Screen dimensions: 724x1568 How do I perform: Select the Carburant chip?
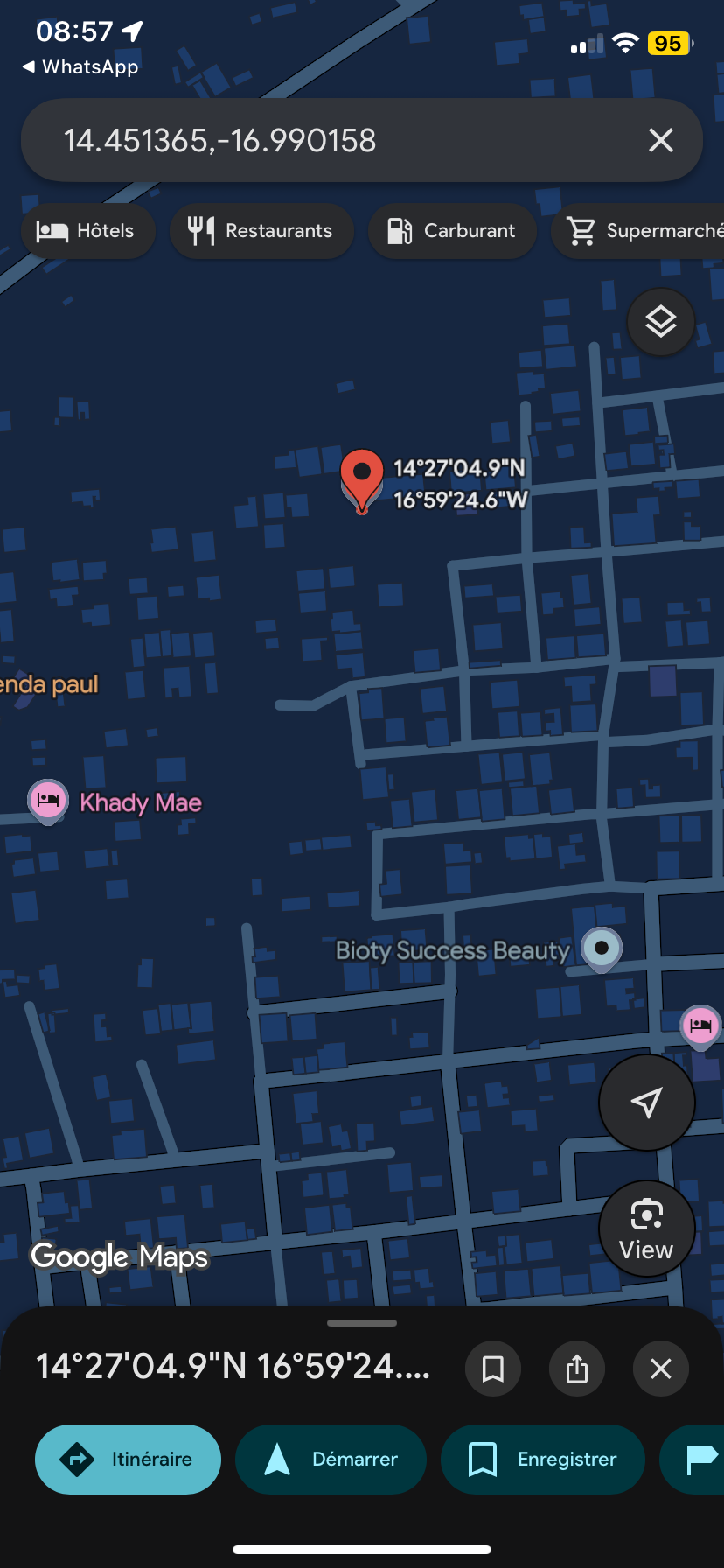point(452,231)
